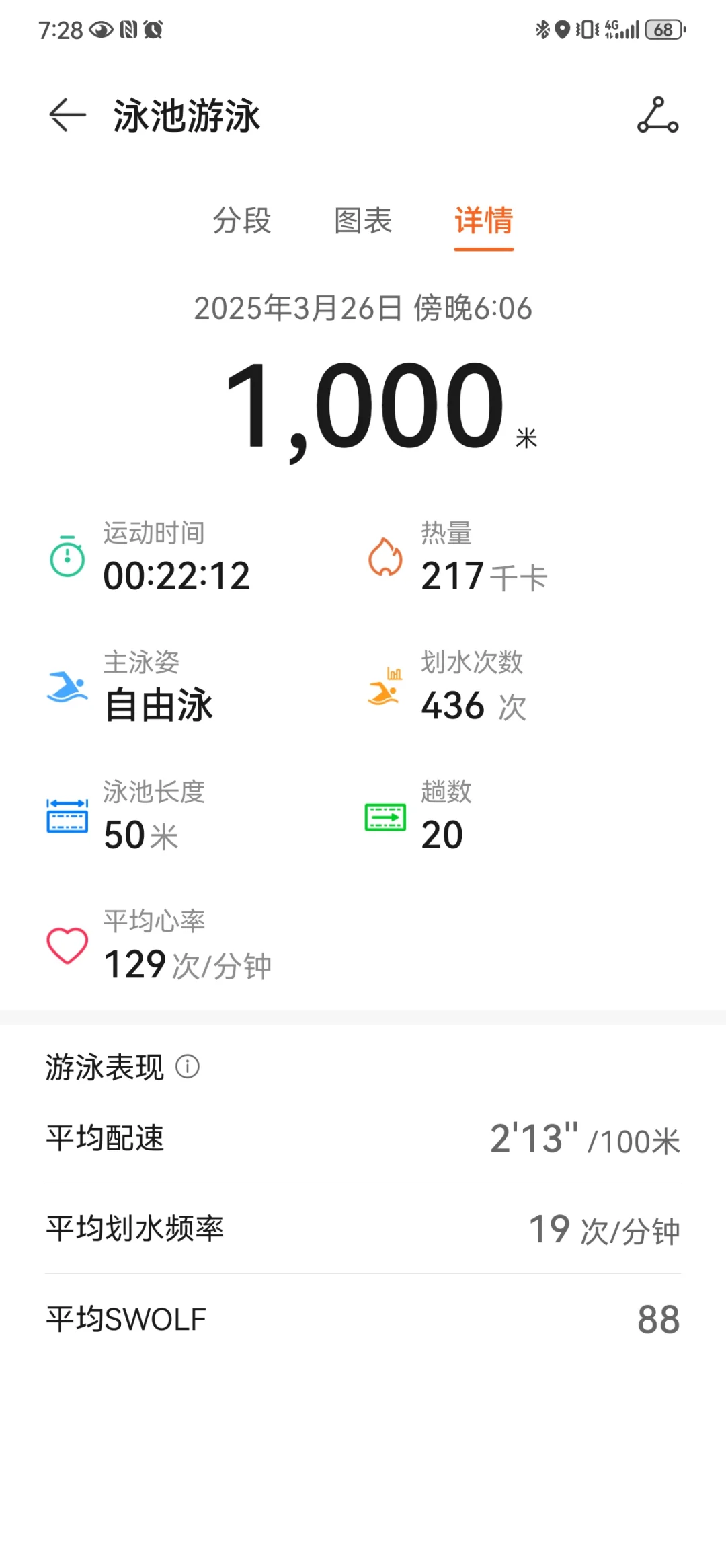The height and width of the screenshot is (1568, 726).
Task: Open the info icon beside 游泳表现
Action: tap(188, 1066)
